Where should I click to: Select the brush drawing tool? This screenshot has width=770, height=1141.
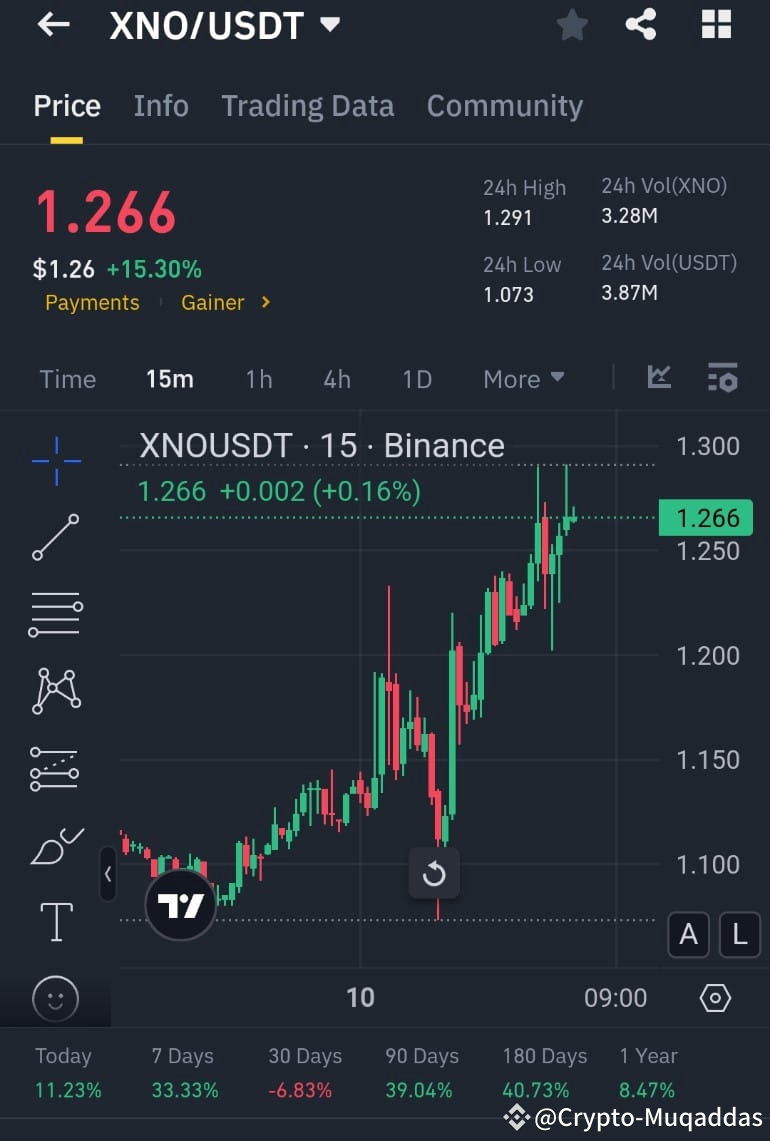coord(55,845)
